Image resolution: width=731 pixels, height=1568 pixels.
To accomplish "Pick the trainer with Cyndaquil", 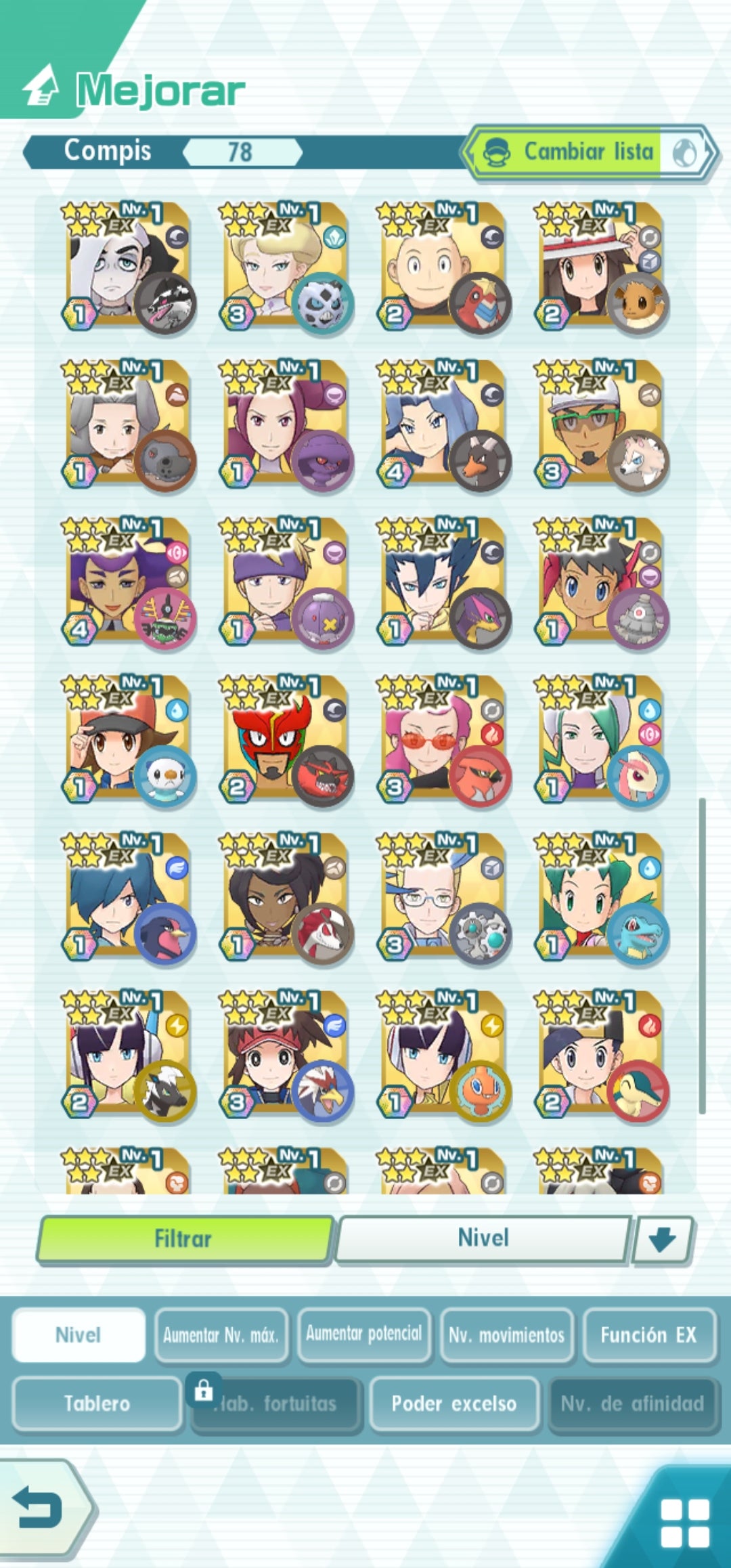I will tap(599, 1055).
